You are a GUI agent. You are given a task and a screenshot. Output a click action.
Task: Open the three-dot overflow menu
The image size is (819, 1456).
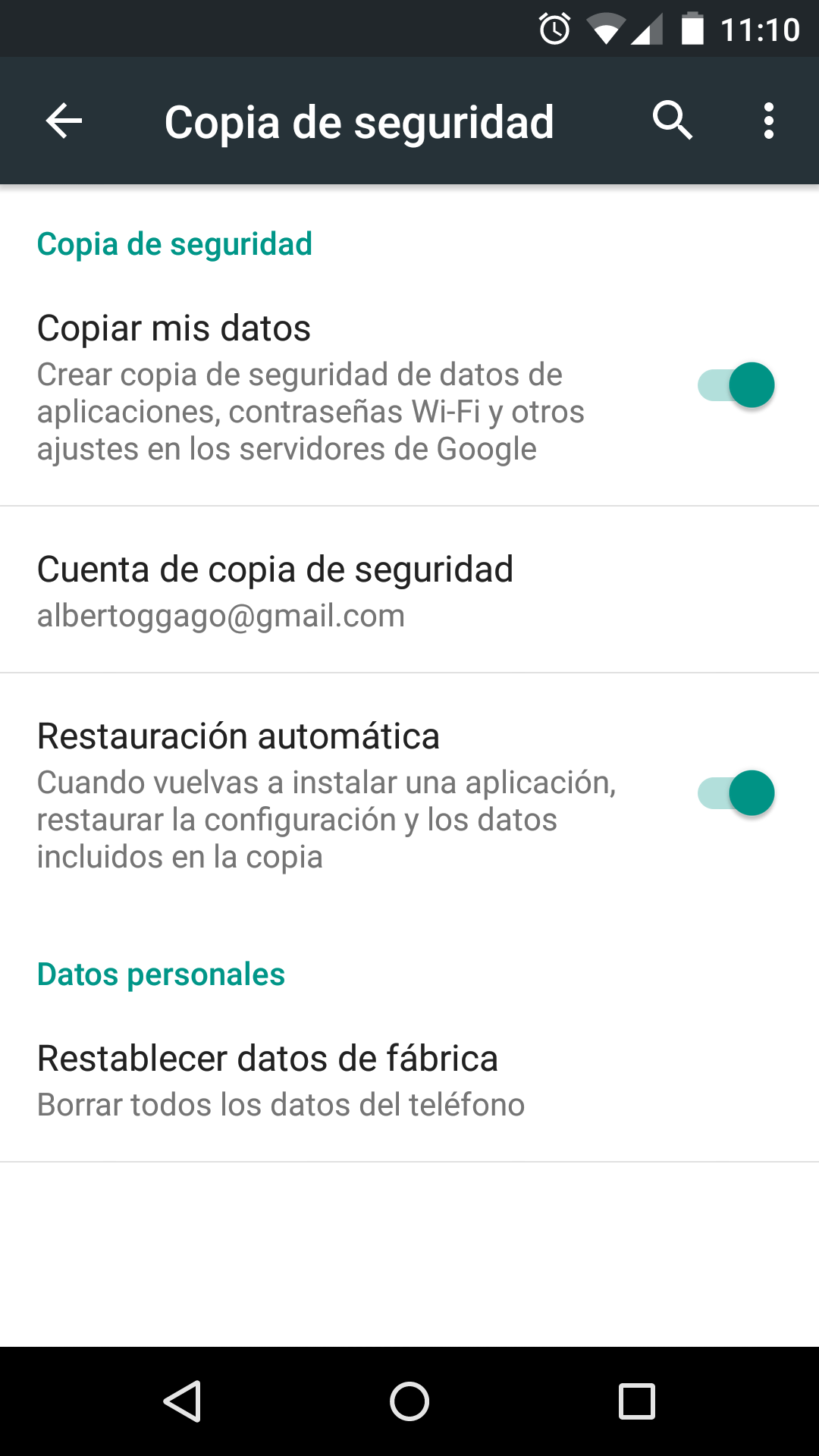click(769, 121)
